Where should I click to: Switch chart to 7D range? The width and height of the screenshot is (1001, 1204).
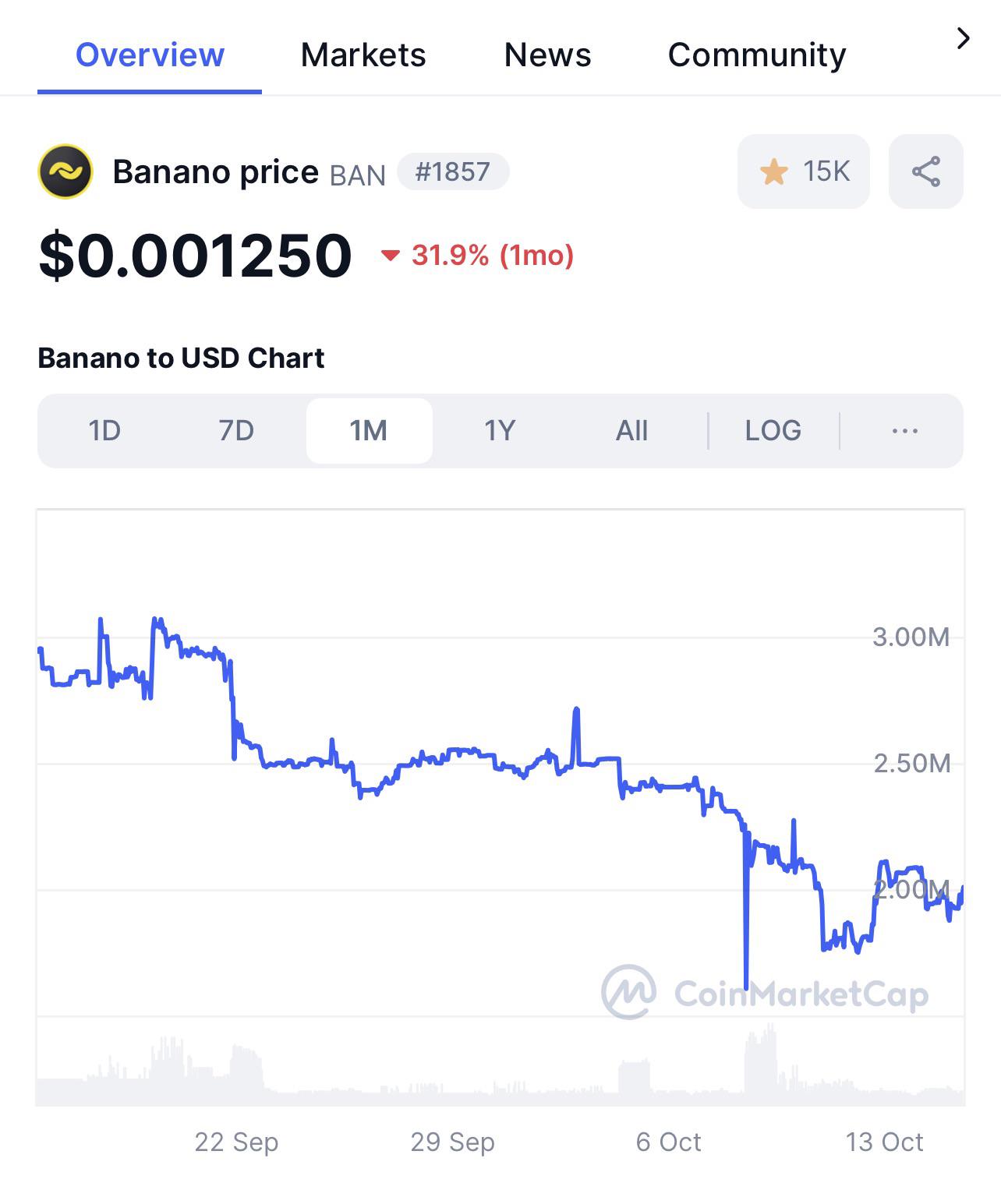point(236,431)
